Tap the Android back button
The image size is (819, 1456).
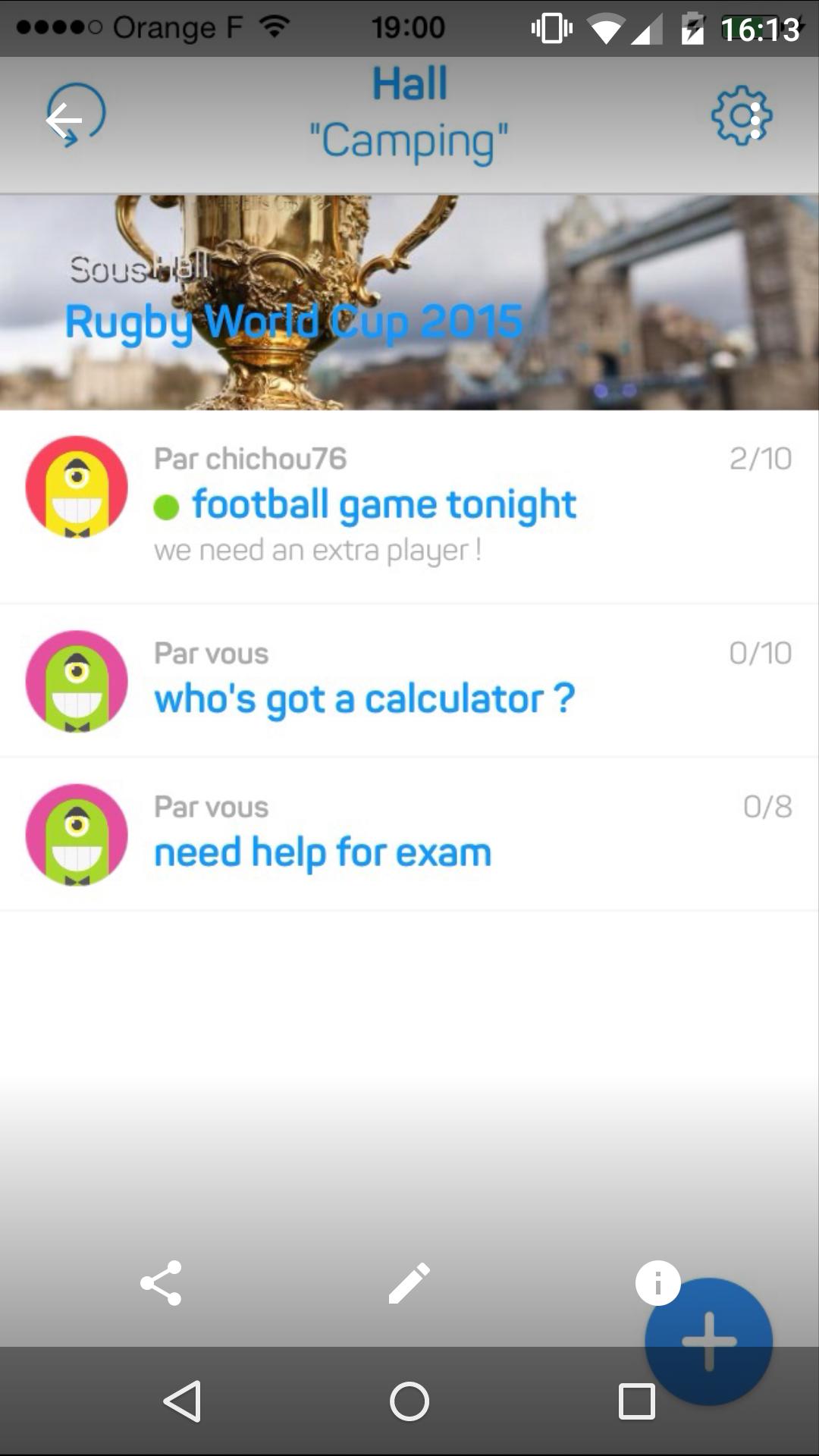point(183,1401)
